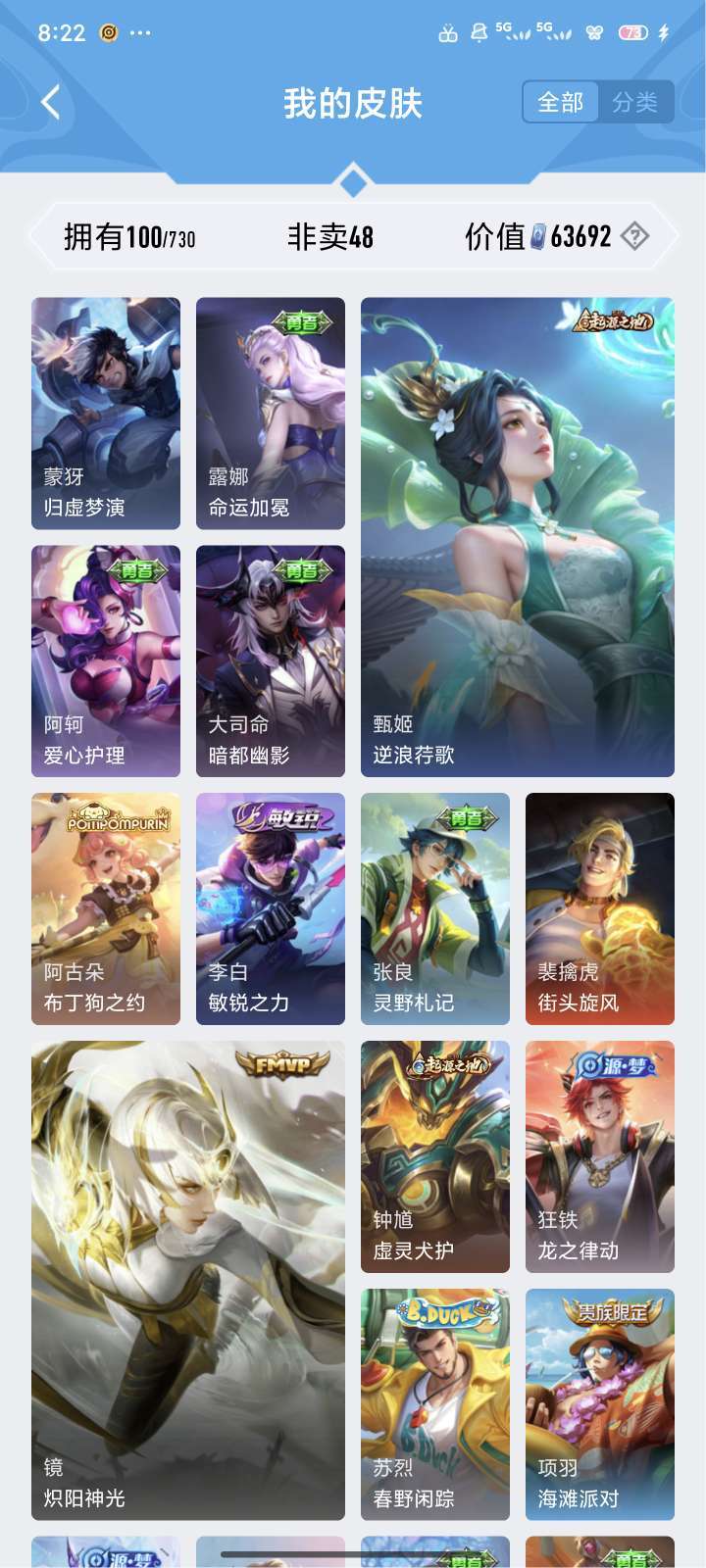Go back using the top-left arrow
The image size is (706, 1568).
(51, 102)
